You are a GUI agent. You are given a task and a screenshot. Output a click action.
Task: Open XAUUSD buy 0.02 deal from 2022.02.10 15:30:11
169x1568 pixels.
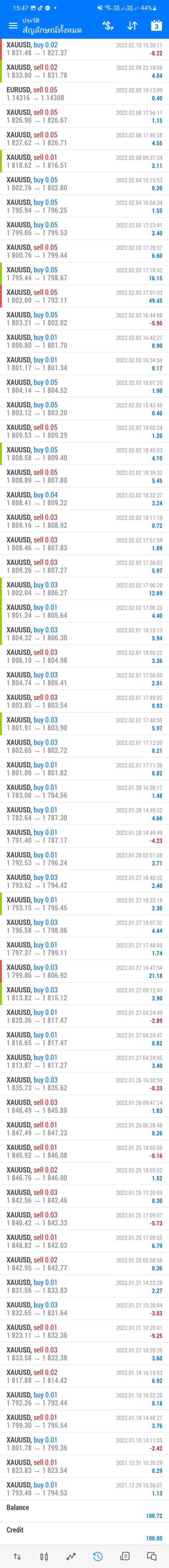pos(84,49)
